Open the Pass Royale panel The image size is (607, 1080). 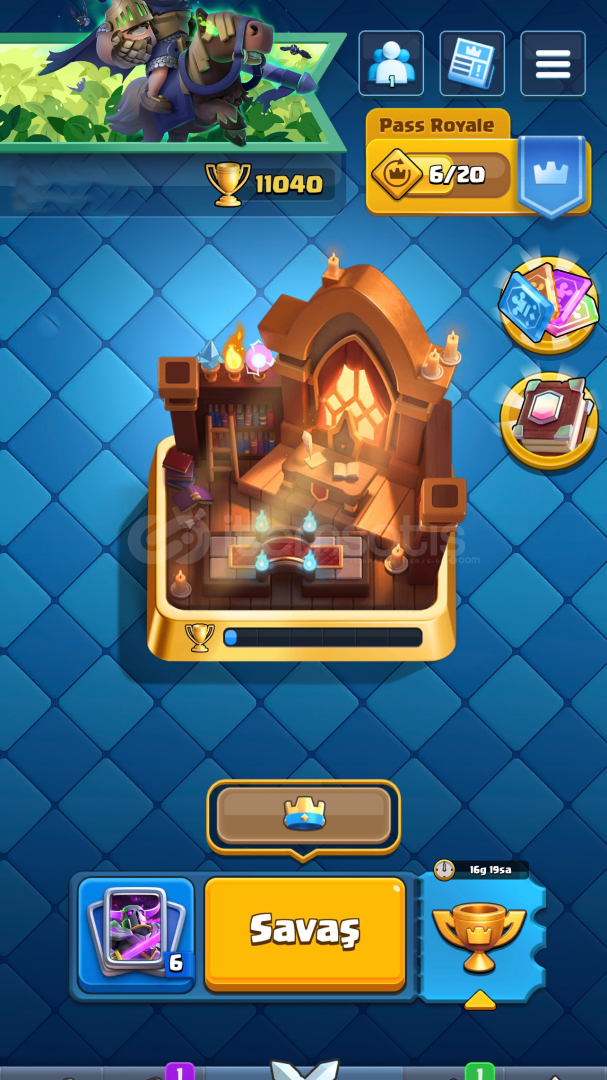[478, 164]
